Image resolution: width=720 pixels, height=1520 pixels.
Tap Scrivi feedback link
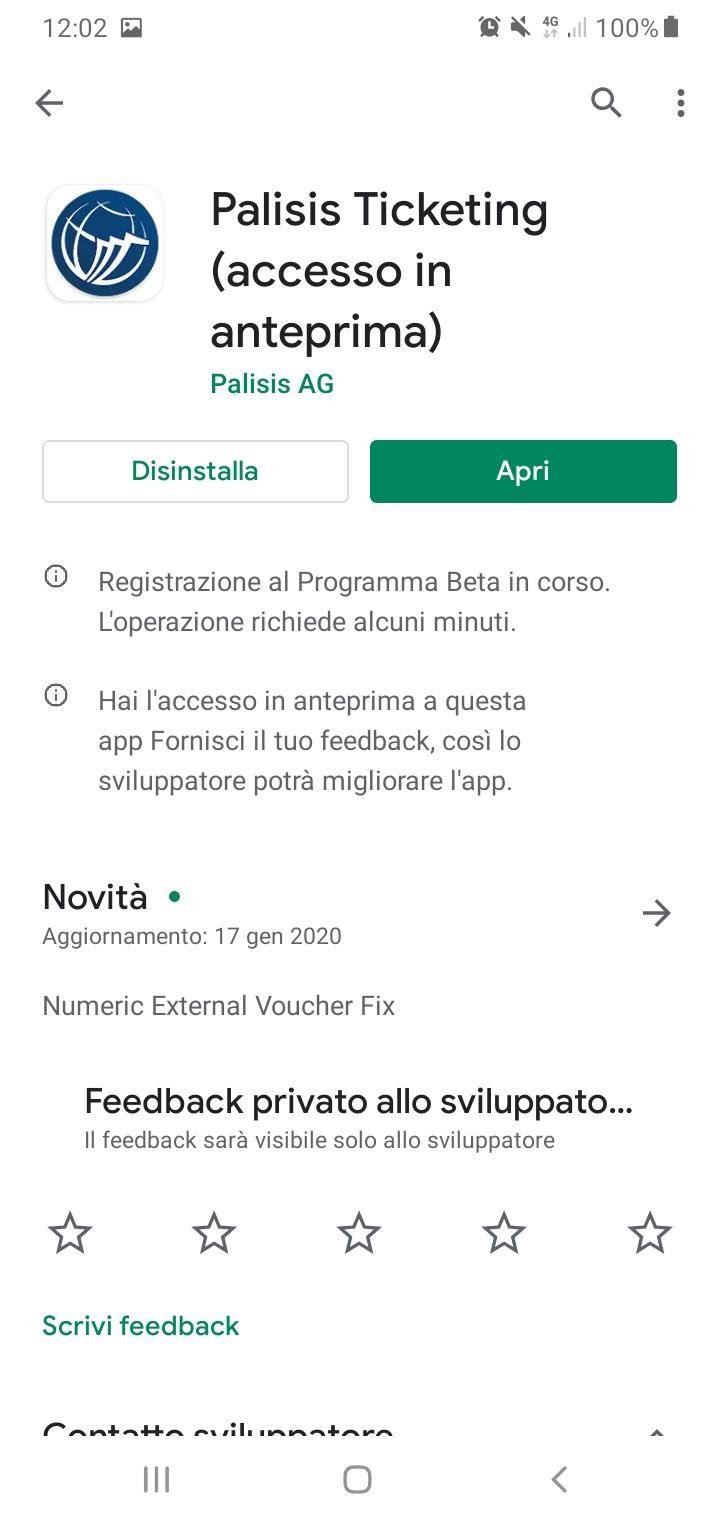pos(141,1326)
